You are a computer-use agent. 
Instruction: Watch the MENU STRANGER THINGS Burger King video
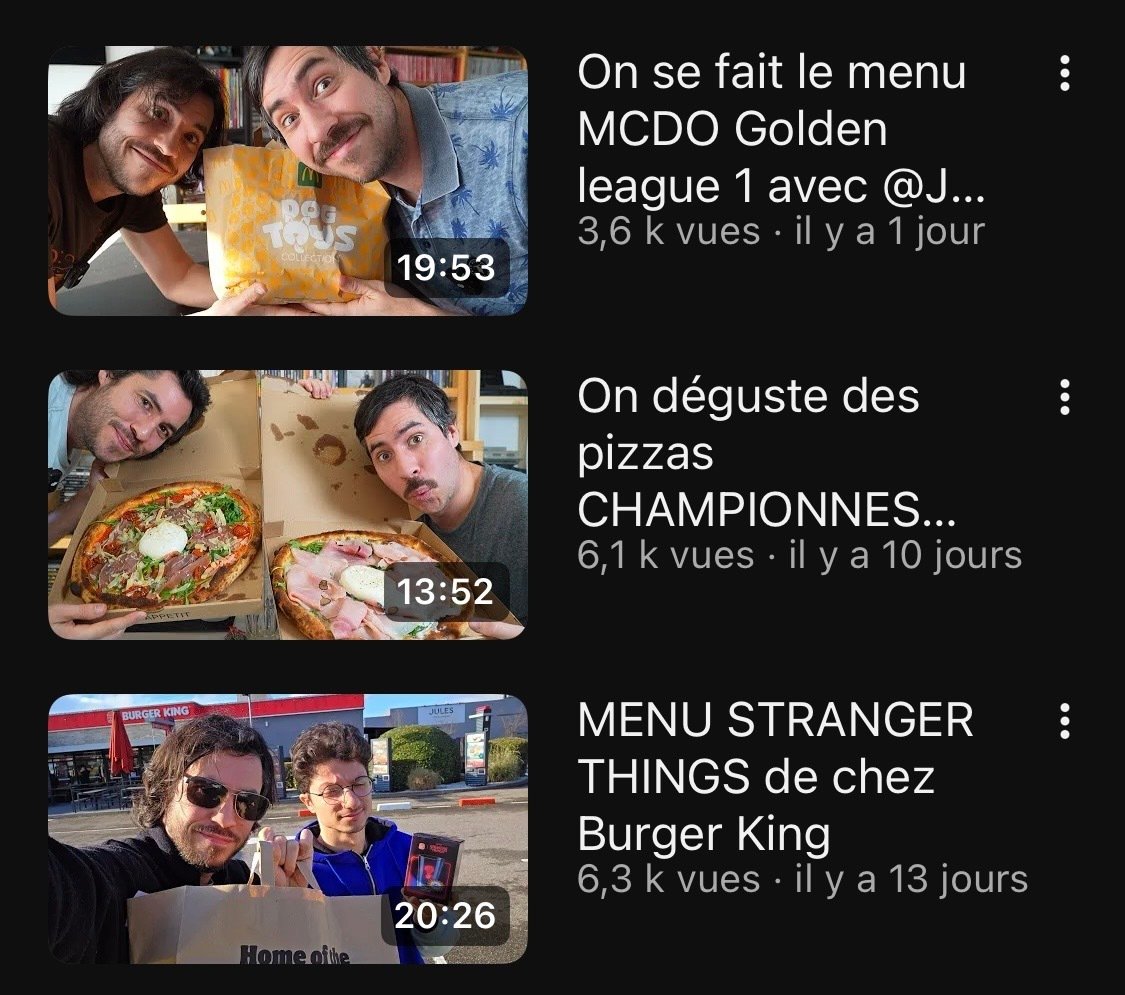pos(288,828)
